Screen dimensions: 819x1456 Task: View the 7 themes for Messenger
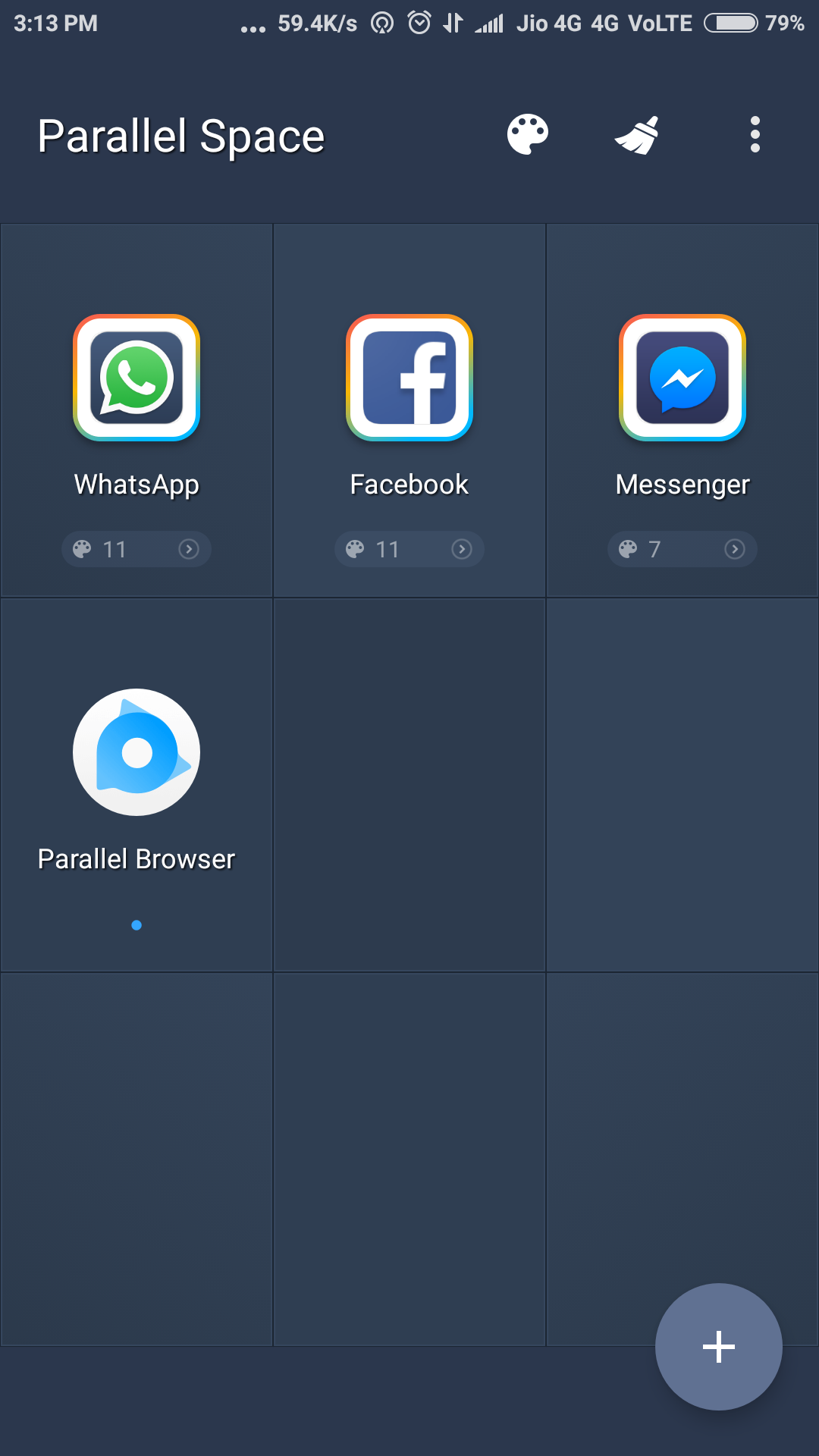click(682, 549)
